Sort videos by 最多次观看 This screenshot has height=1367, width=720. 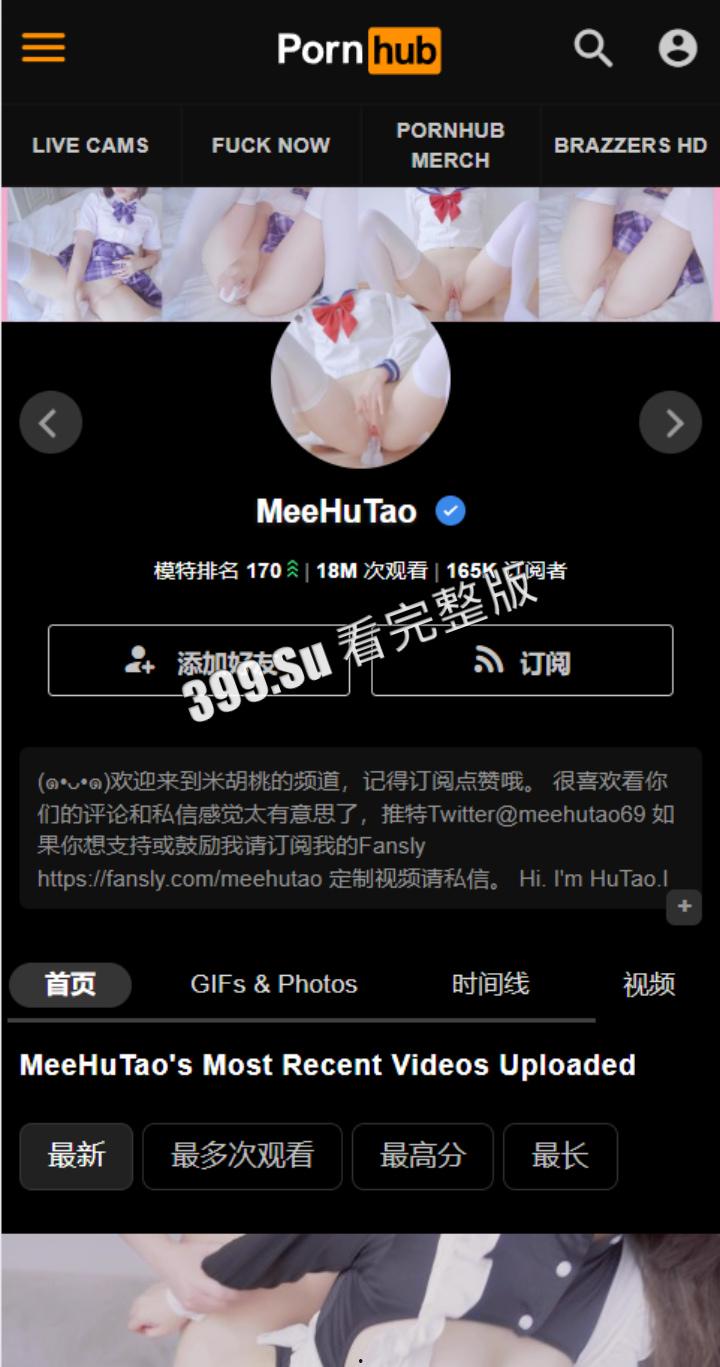[x=242, y=1156]
